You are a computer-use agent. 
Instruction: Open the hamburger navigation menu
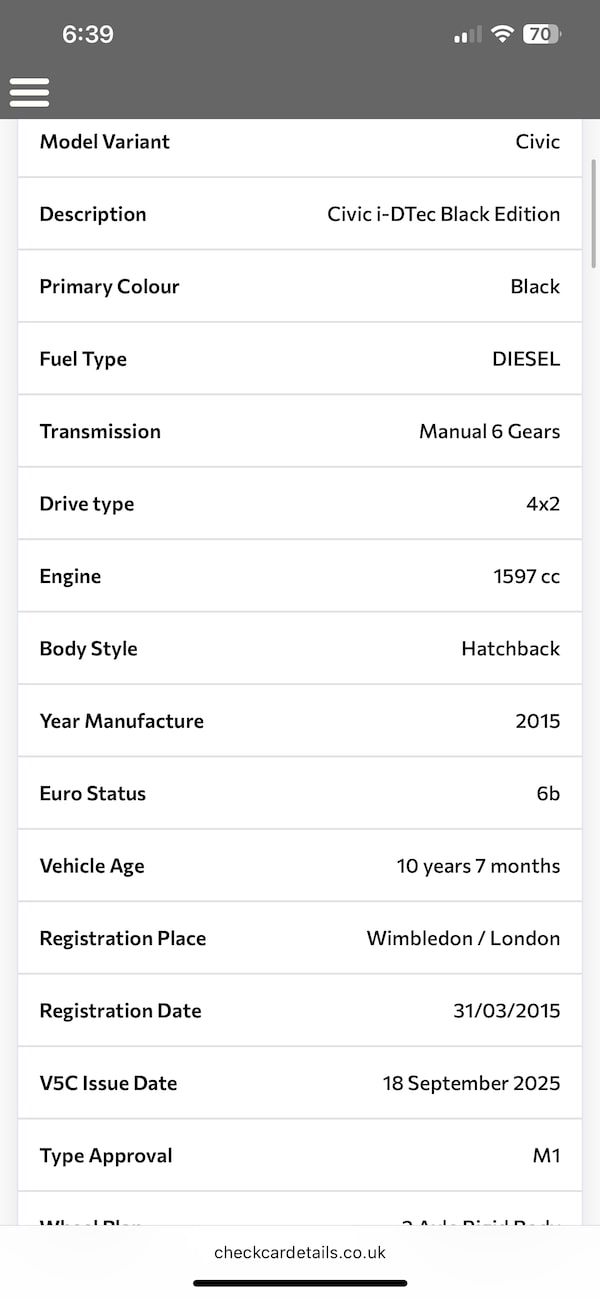pyautogui.click(x=30, y=92)
